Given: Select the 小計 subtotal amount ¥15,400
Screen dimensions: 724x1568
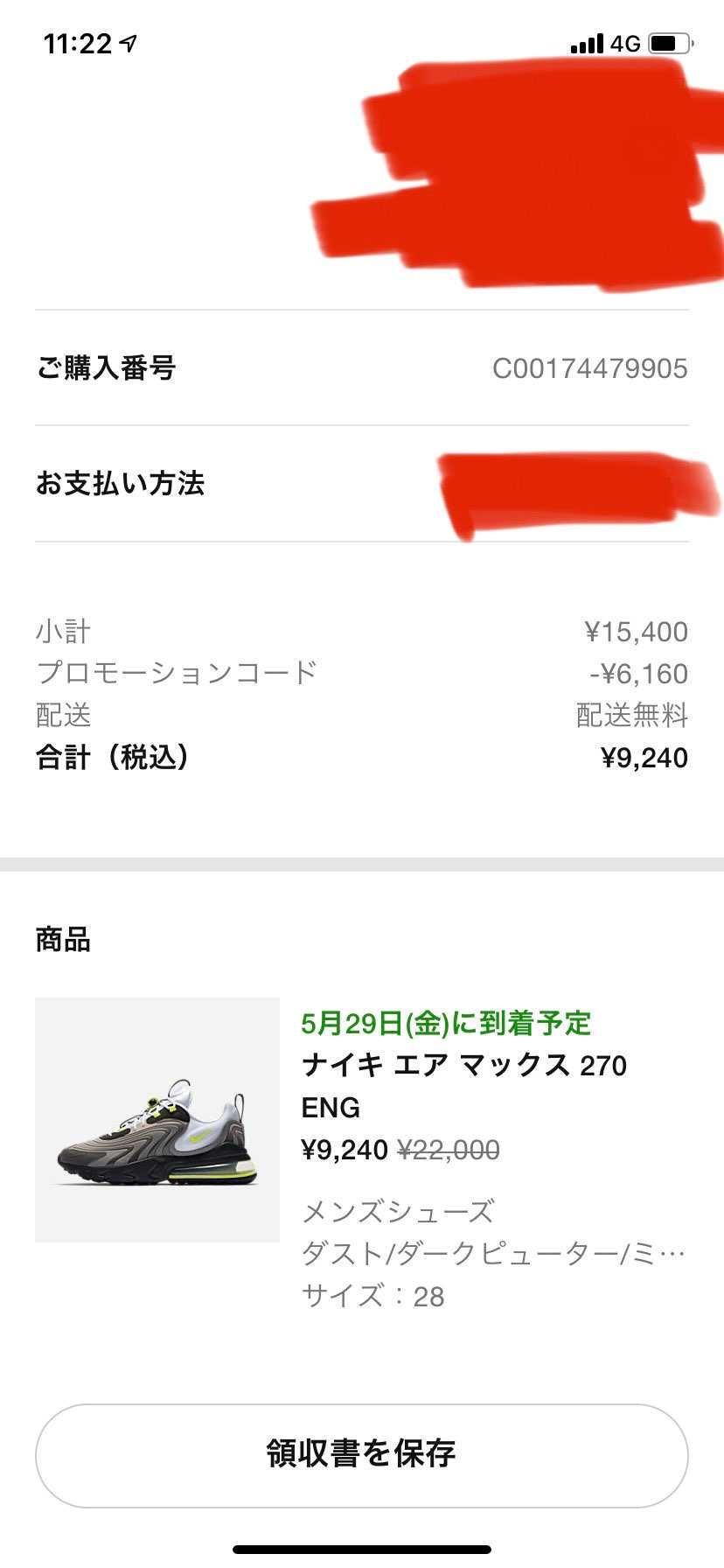Looking at the screenshot, I should [637, 630].
